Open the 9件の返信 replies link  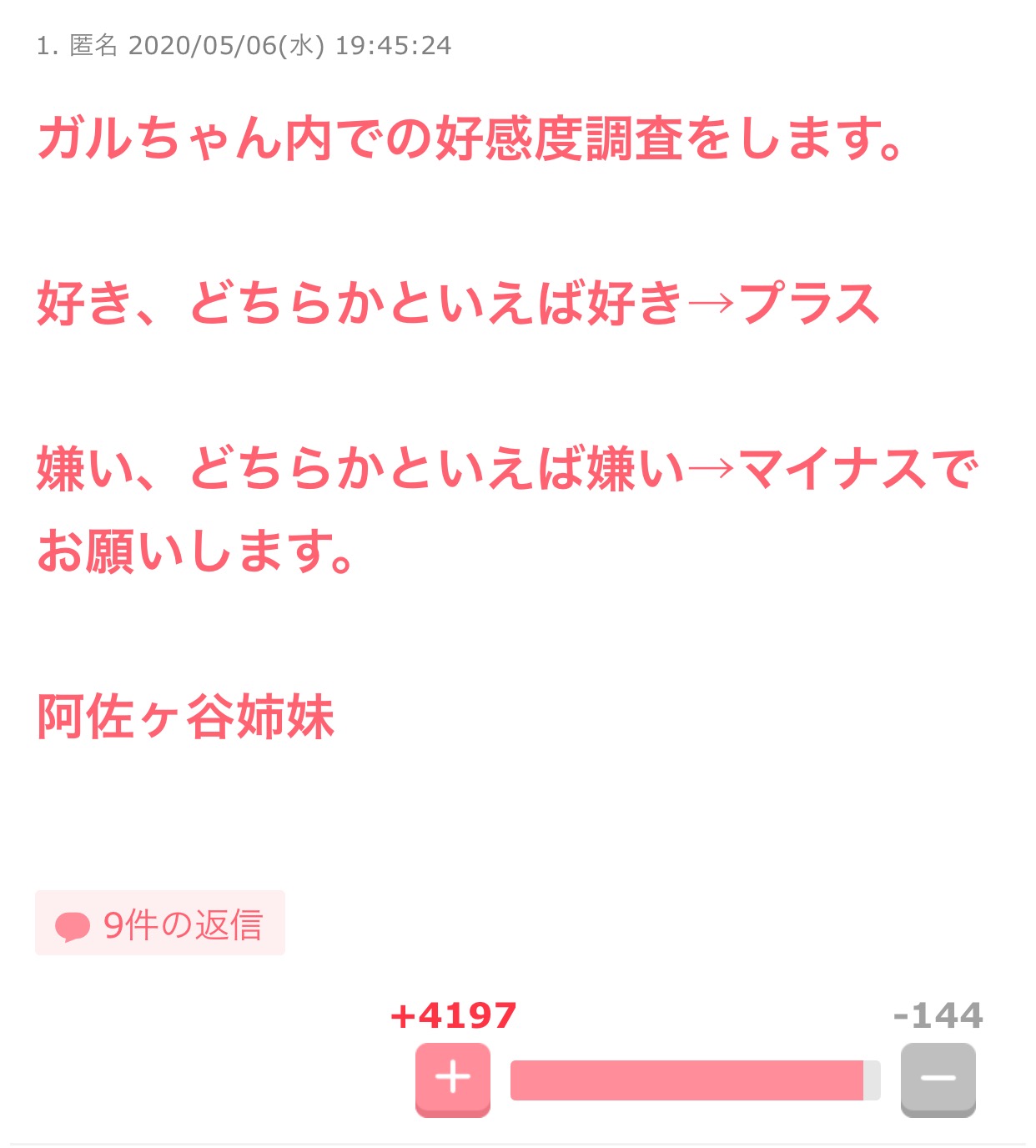coord(160,924)
